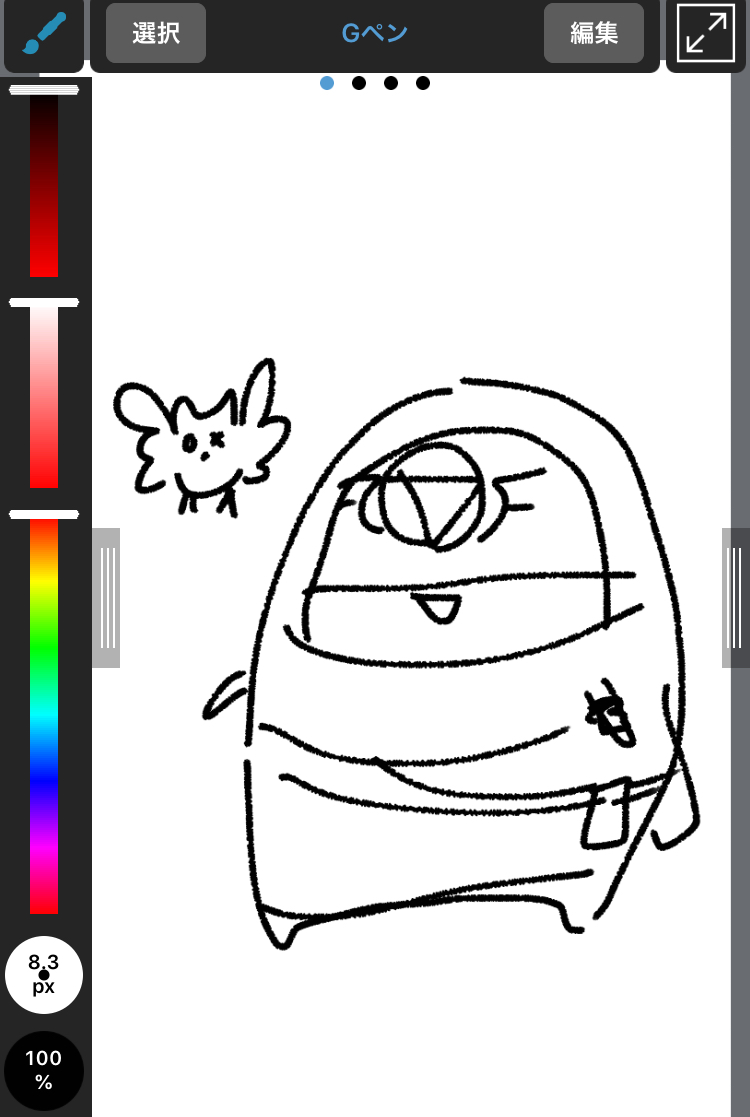750x1117 pixels.
Task: Tap the 編集 button
Action: click(594, 33)
